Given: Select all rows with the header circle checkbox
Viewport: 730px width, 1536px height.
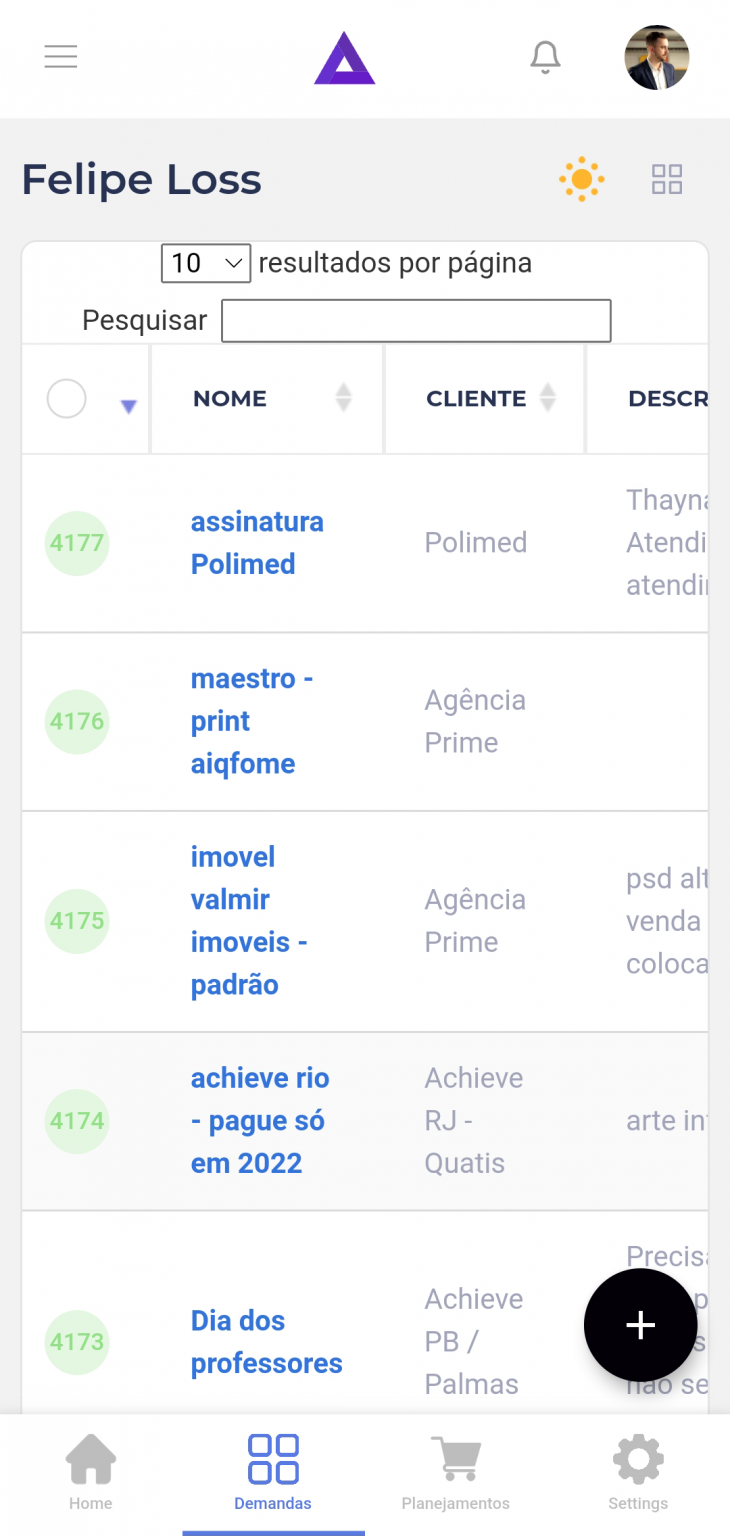Looking at the screenshot, I should coord(66,398).
